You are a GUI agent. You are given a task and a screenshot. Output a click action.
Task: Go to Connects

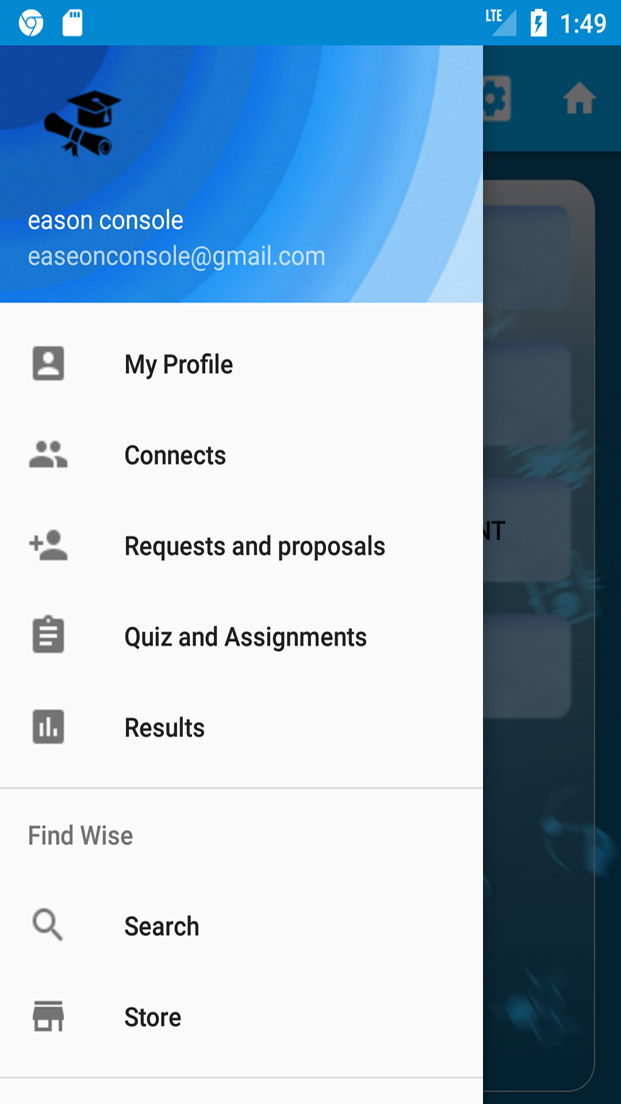(175, 455)
